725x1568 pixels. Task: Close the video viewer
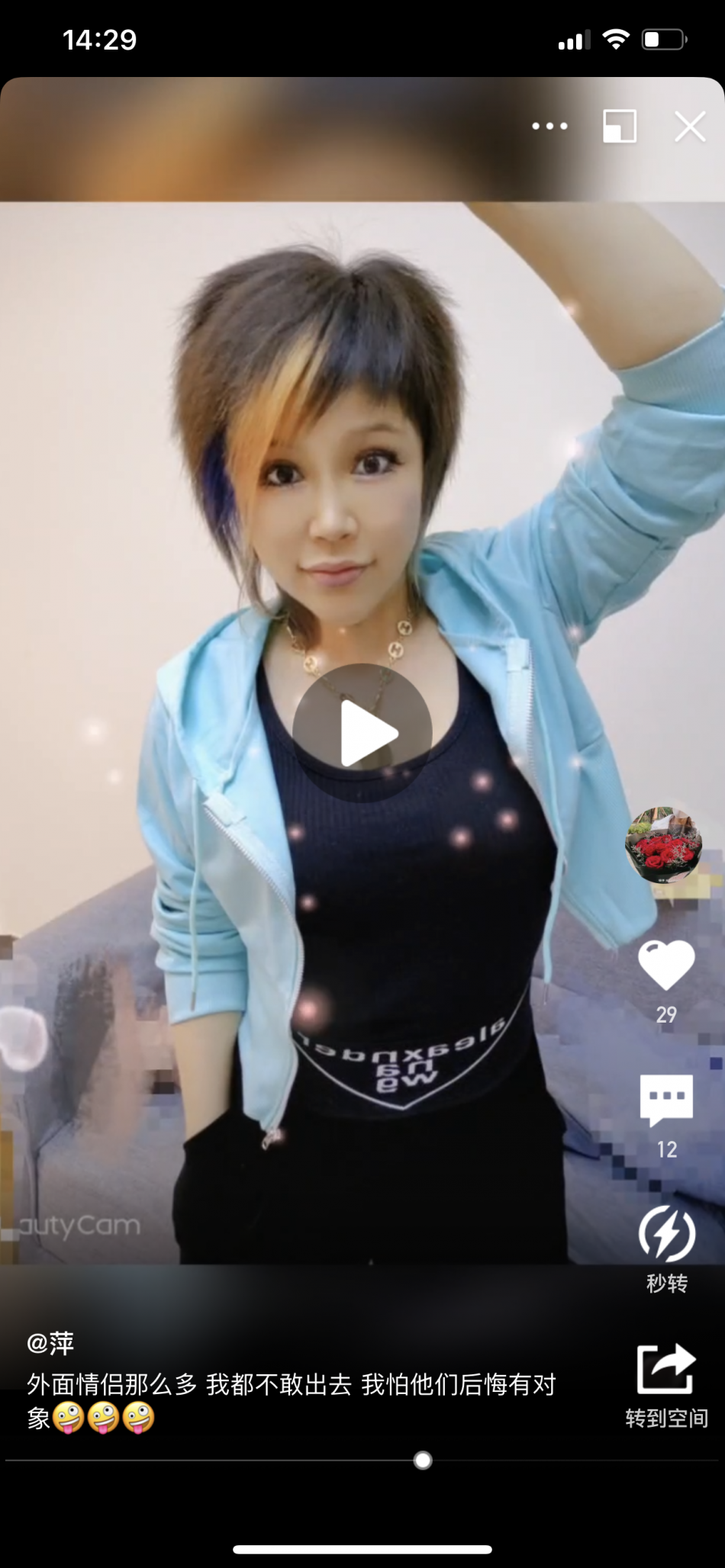690,126
